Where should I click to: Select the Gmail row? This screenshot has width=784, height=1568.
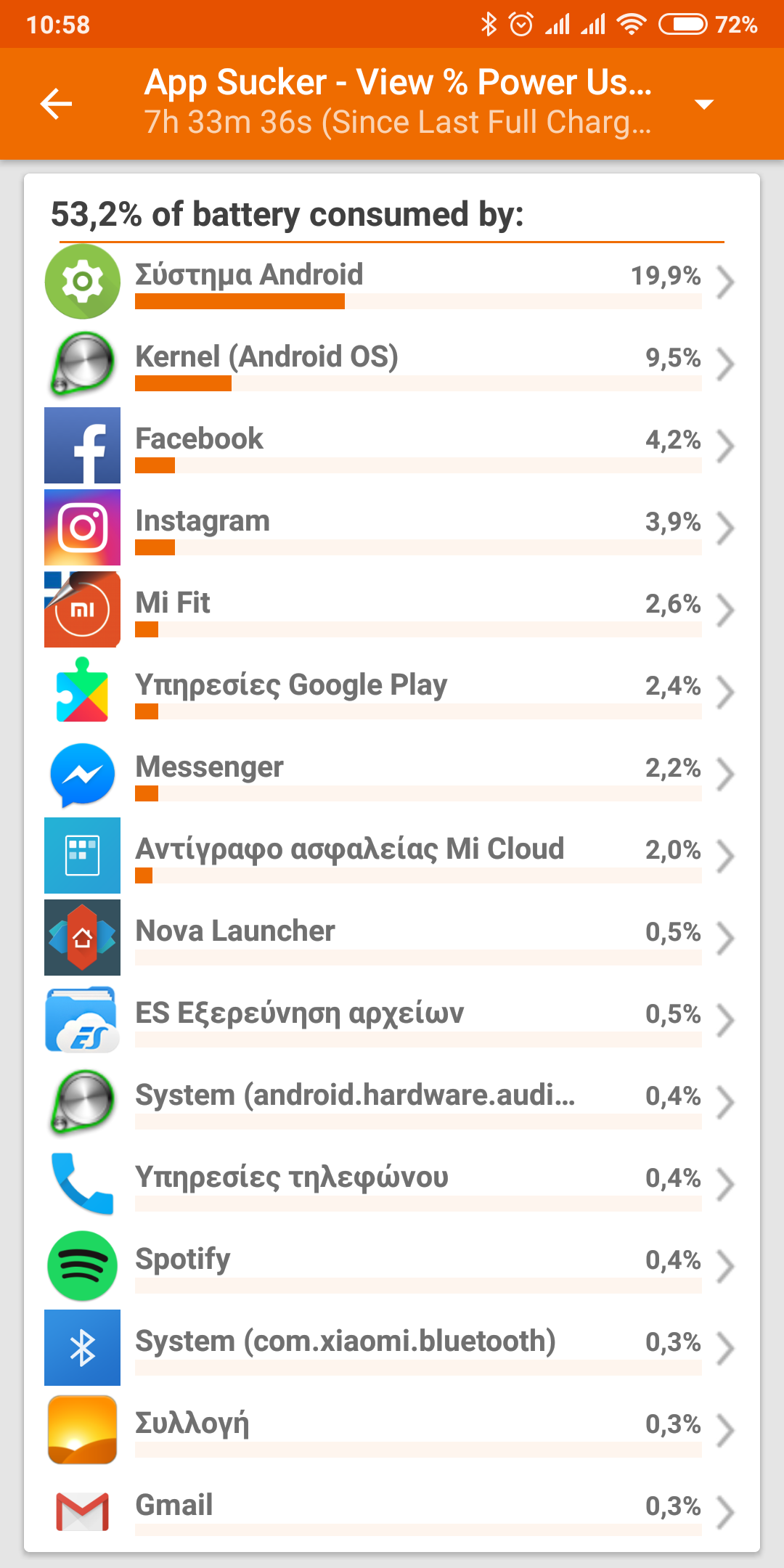pyautogui.click(x=392, y=1512)
